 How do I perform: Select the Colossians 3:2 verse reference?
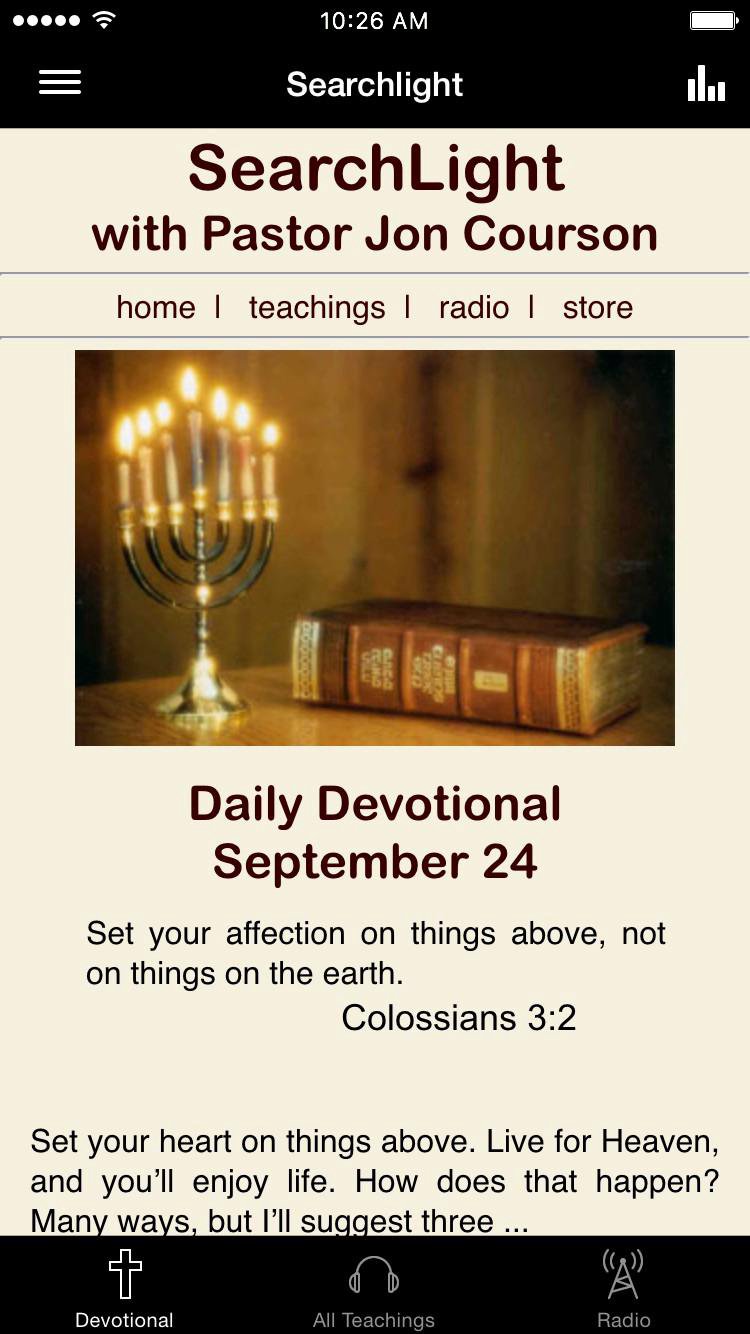(458, 1018)
